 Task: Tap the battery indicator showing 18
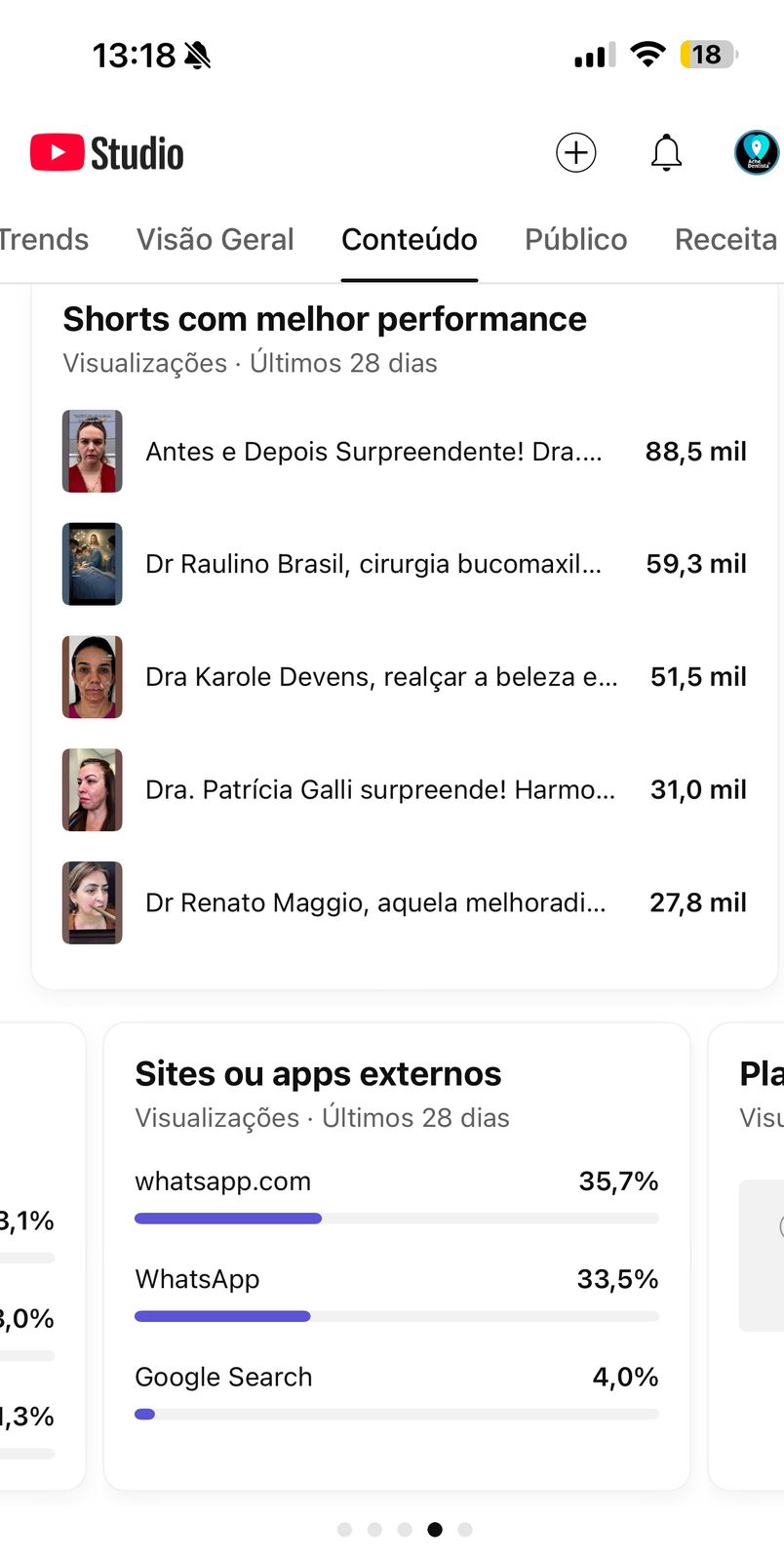coord(707,55)
